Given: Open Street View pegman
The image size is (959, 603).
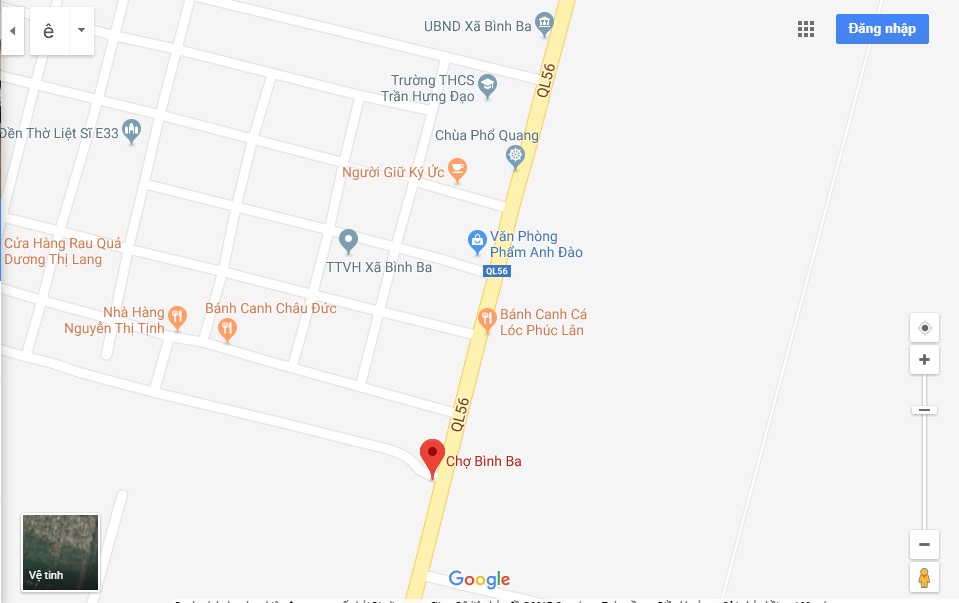Looking at the screenshot, I should pyautogui.click(x=924, y=577).
